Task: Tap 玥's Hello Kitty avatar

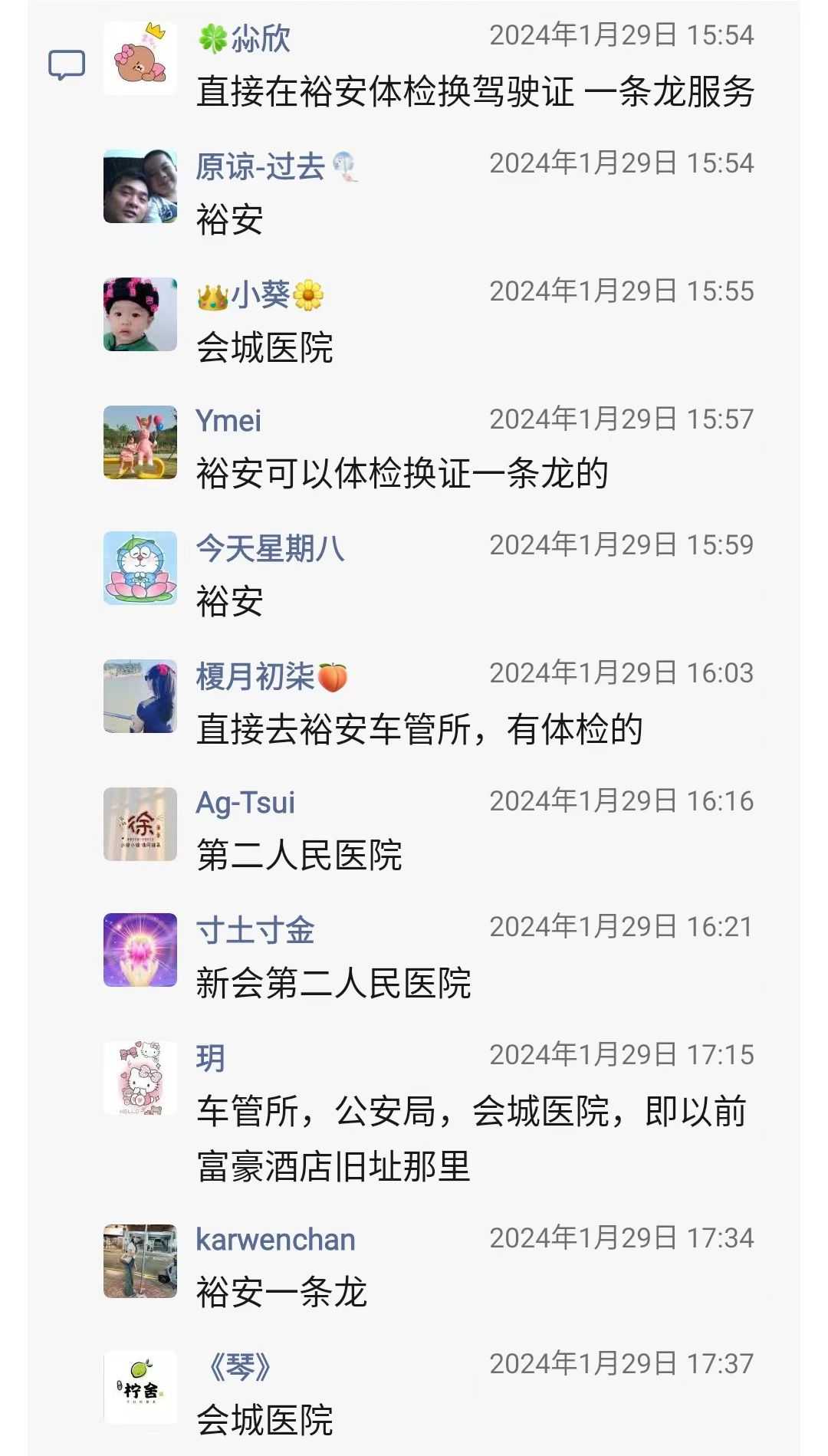Action: pos(140,1078)
